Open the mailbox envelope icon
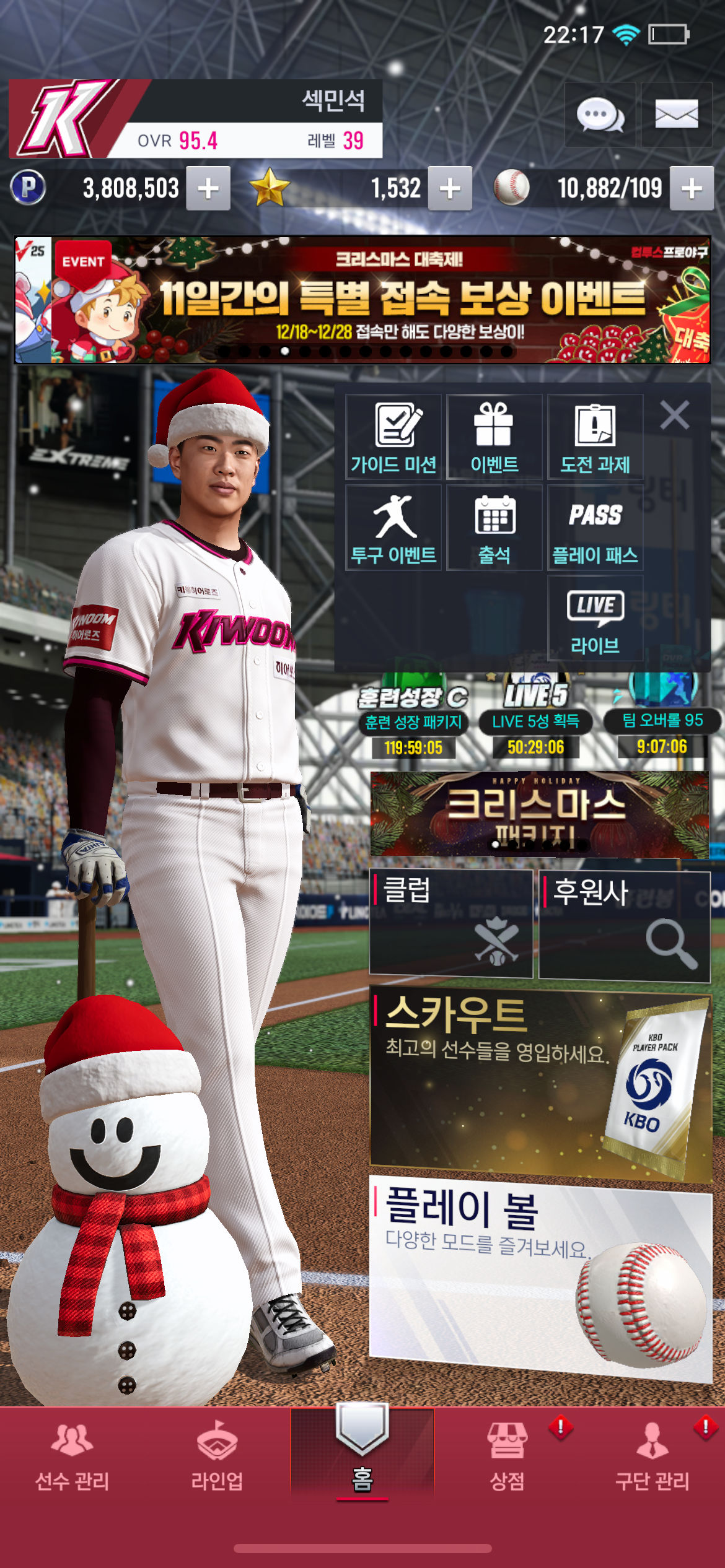 coord(676,115)
